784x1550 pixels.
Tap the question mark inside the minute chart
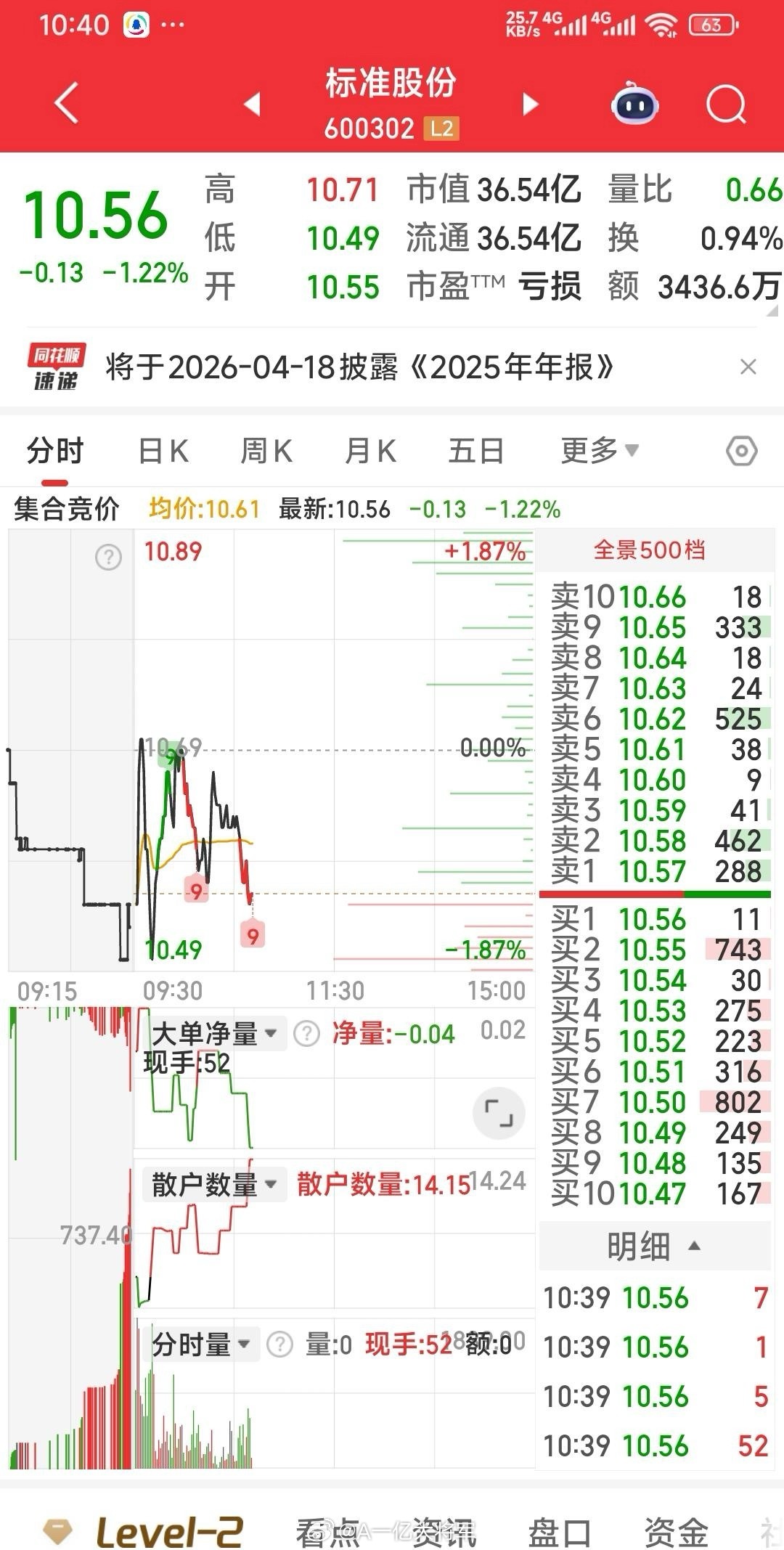tap(107, 558)
